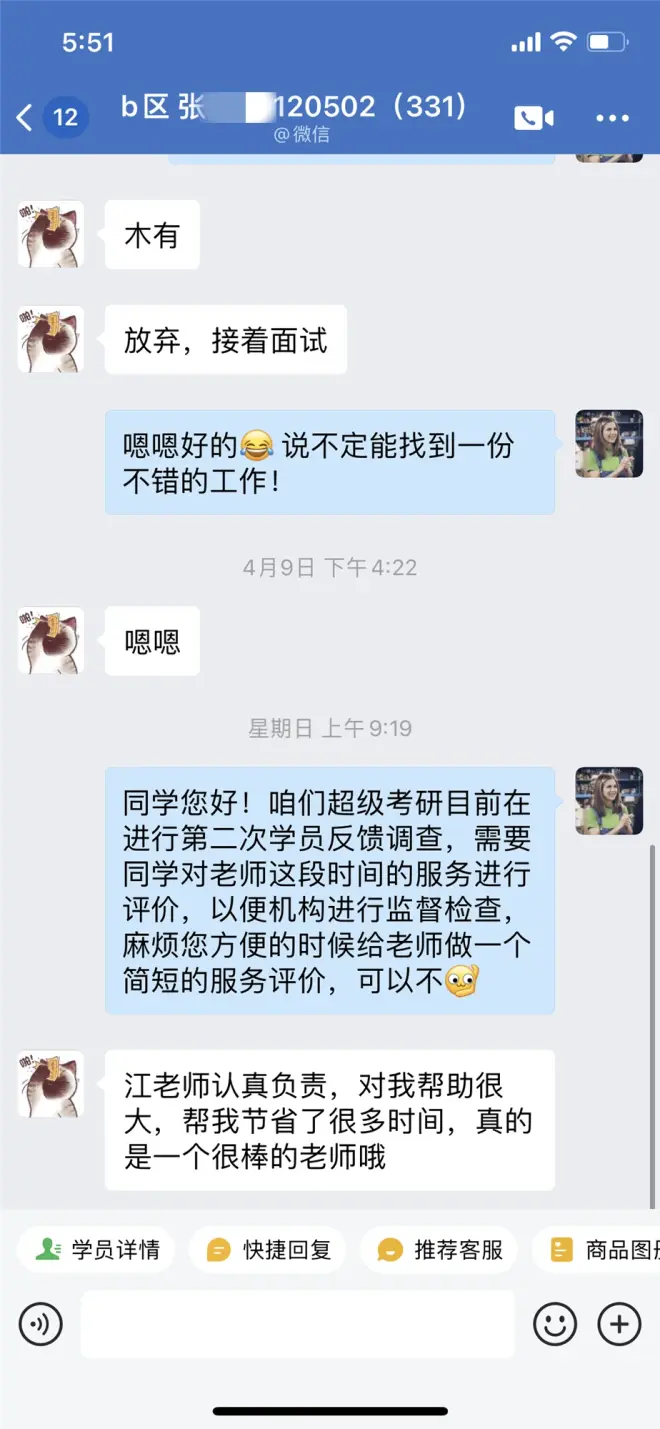Focus the message text field
Viewport: 660px width, 1429px height.
tap(297, 1324)
